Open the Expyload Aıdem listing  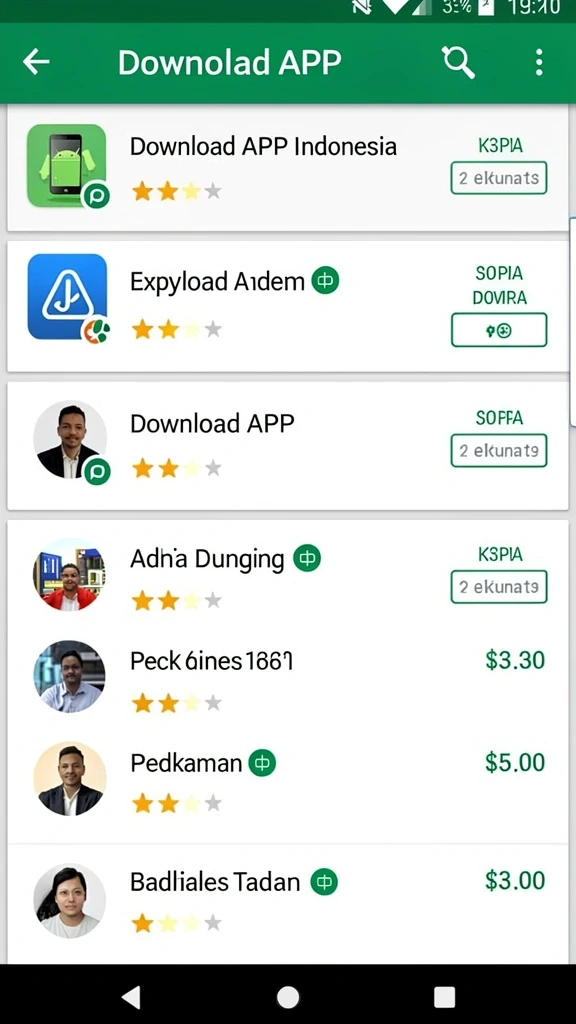tap(287, 306)
